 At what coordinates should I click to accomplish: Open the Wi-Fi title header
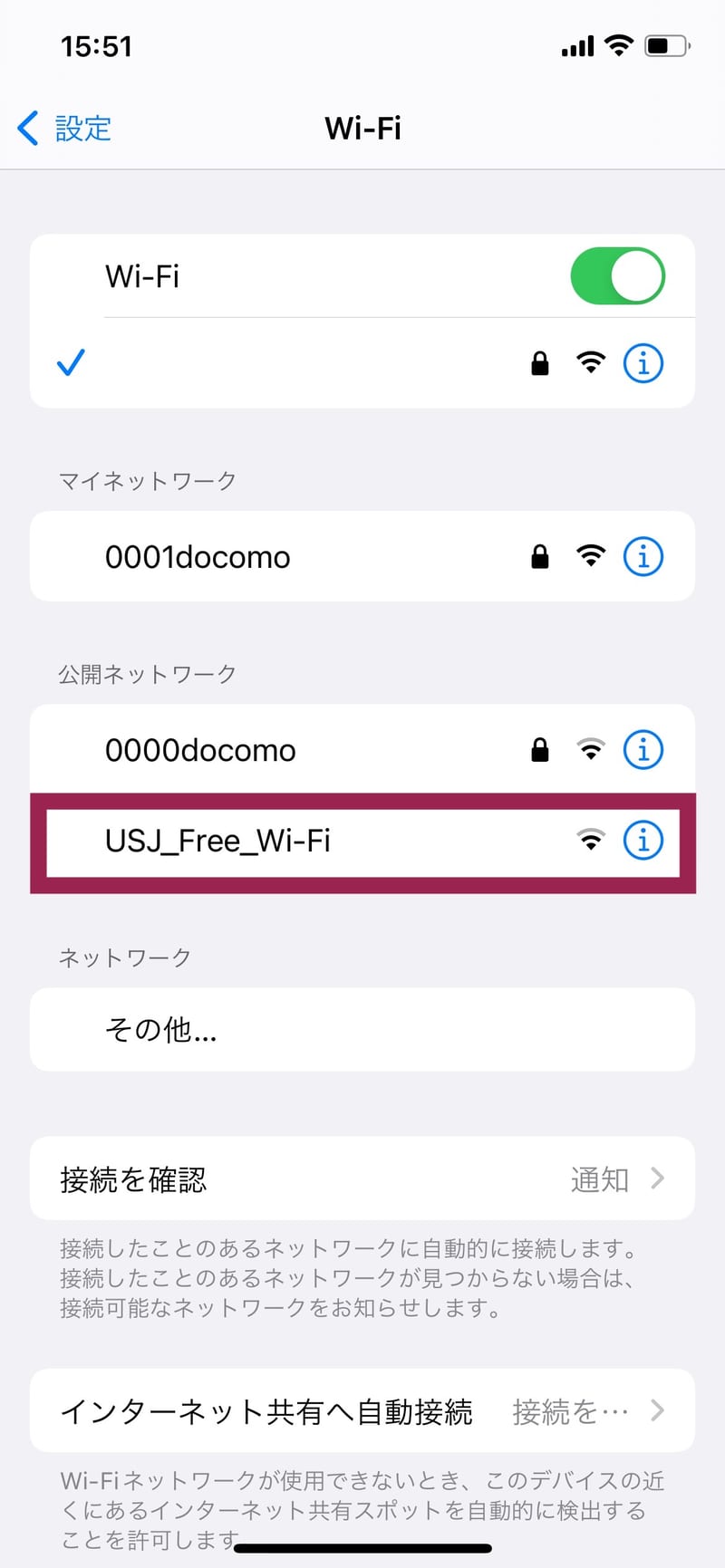coord(362,128)
